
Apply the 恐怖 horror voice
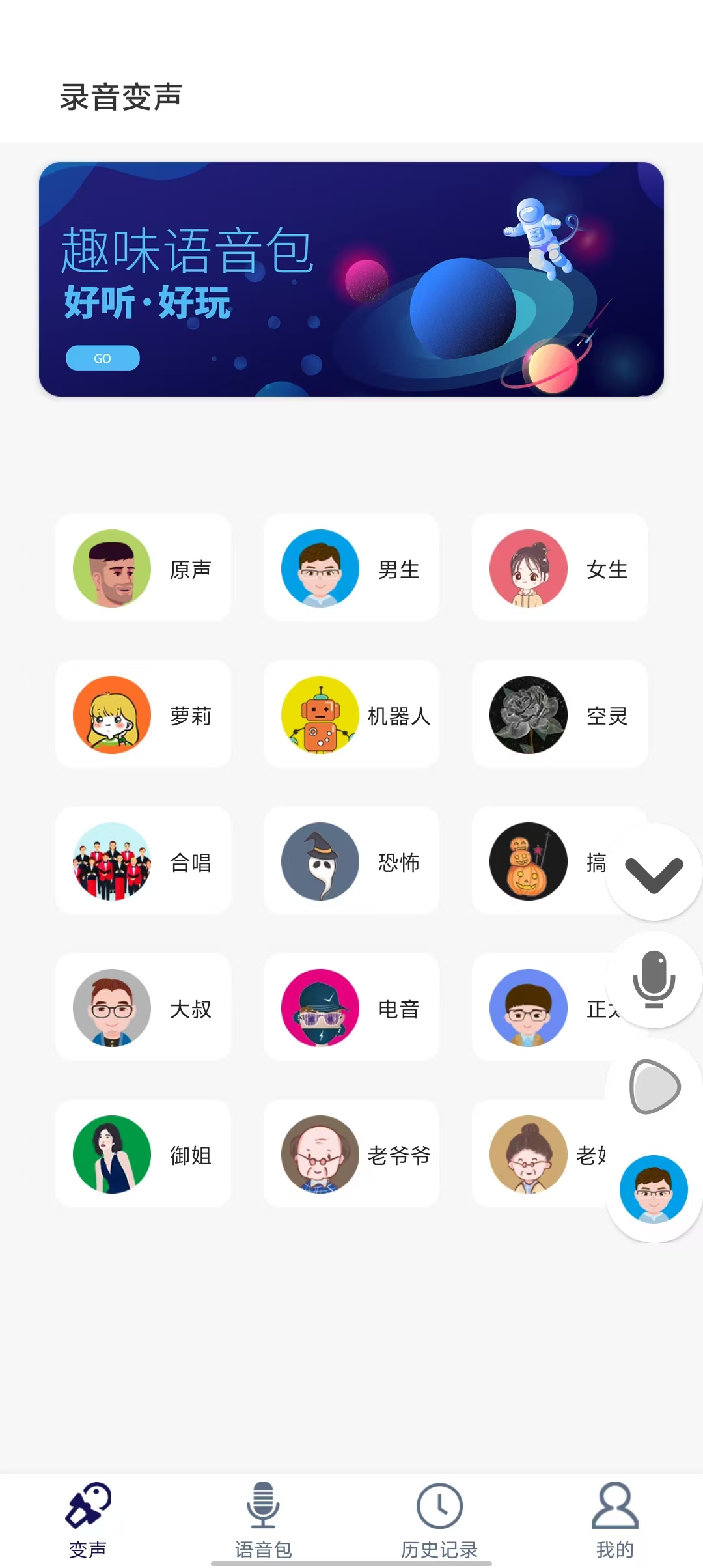coord(351,861)
